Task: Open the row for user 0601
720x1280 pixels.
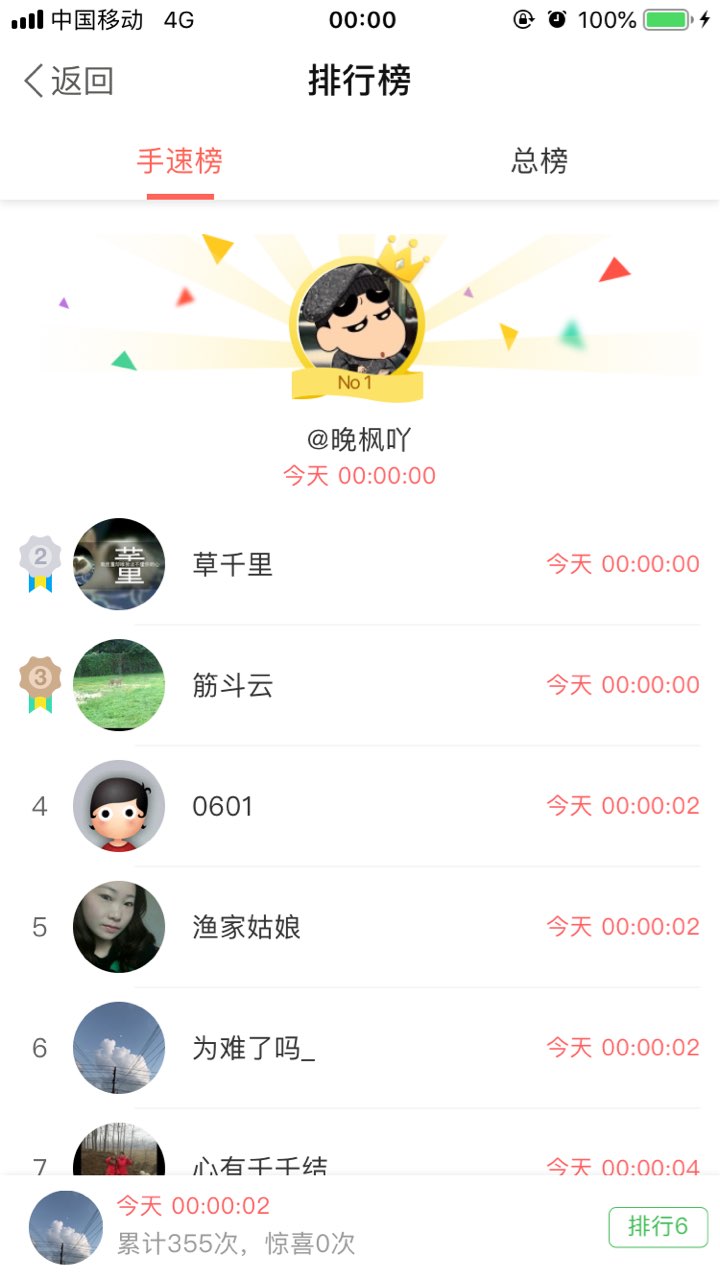Action: coord(360,806)
